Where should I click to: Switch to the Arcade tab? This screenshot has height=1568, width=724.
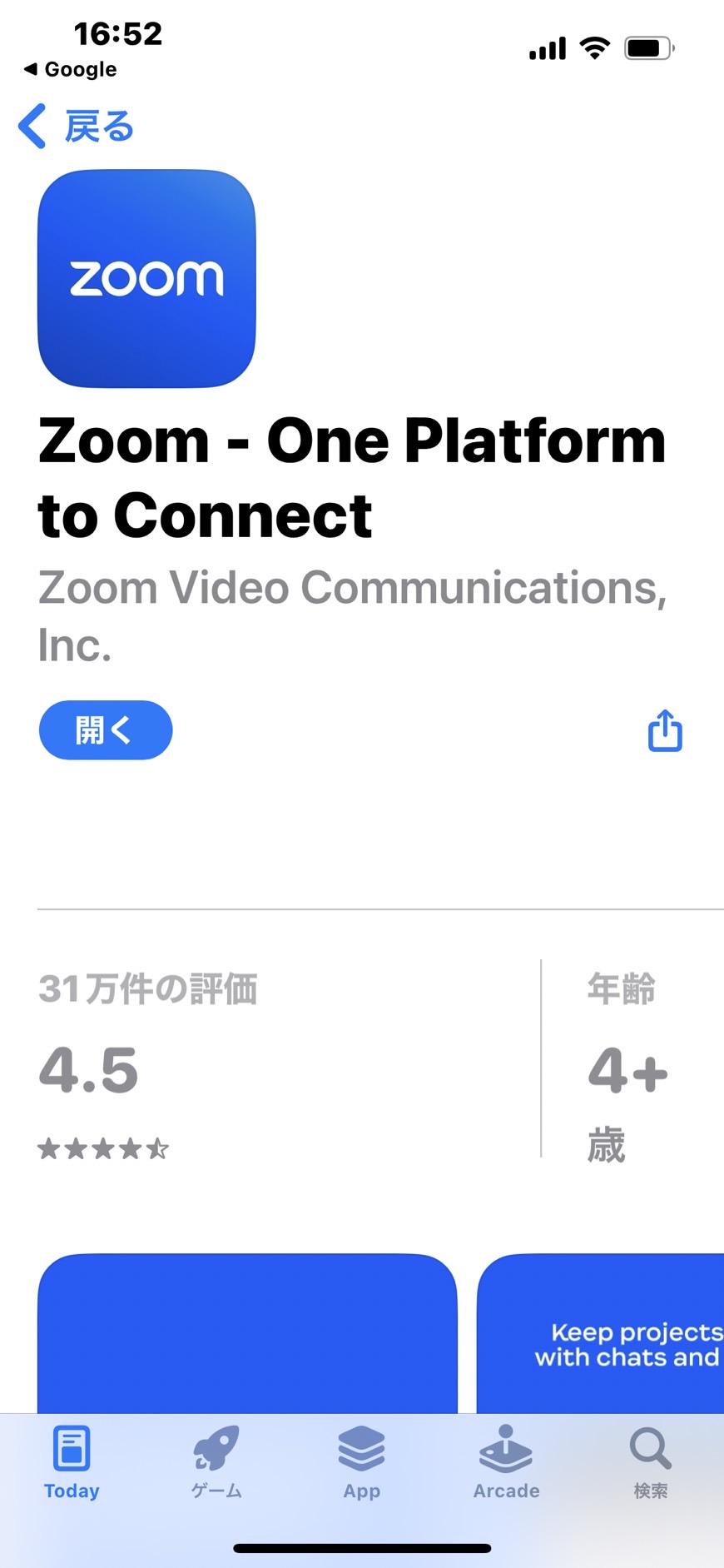coord(506,1462)
